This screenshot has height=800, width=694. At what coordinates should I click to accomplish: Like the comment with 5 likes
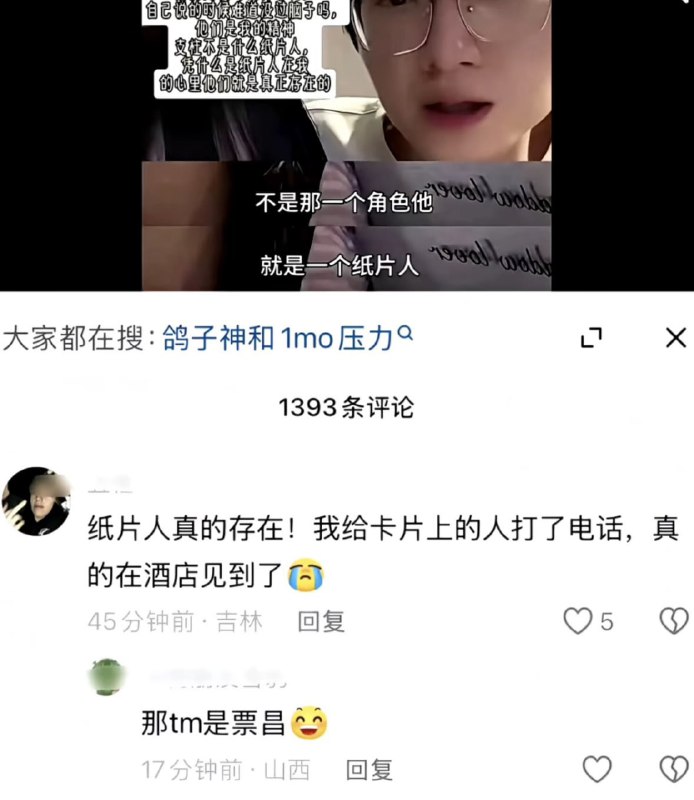(x=578, y=621)
